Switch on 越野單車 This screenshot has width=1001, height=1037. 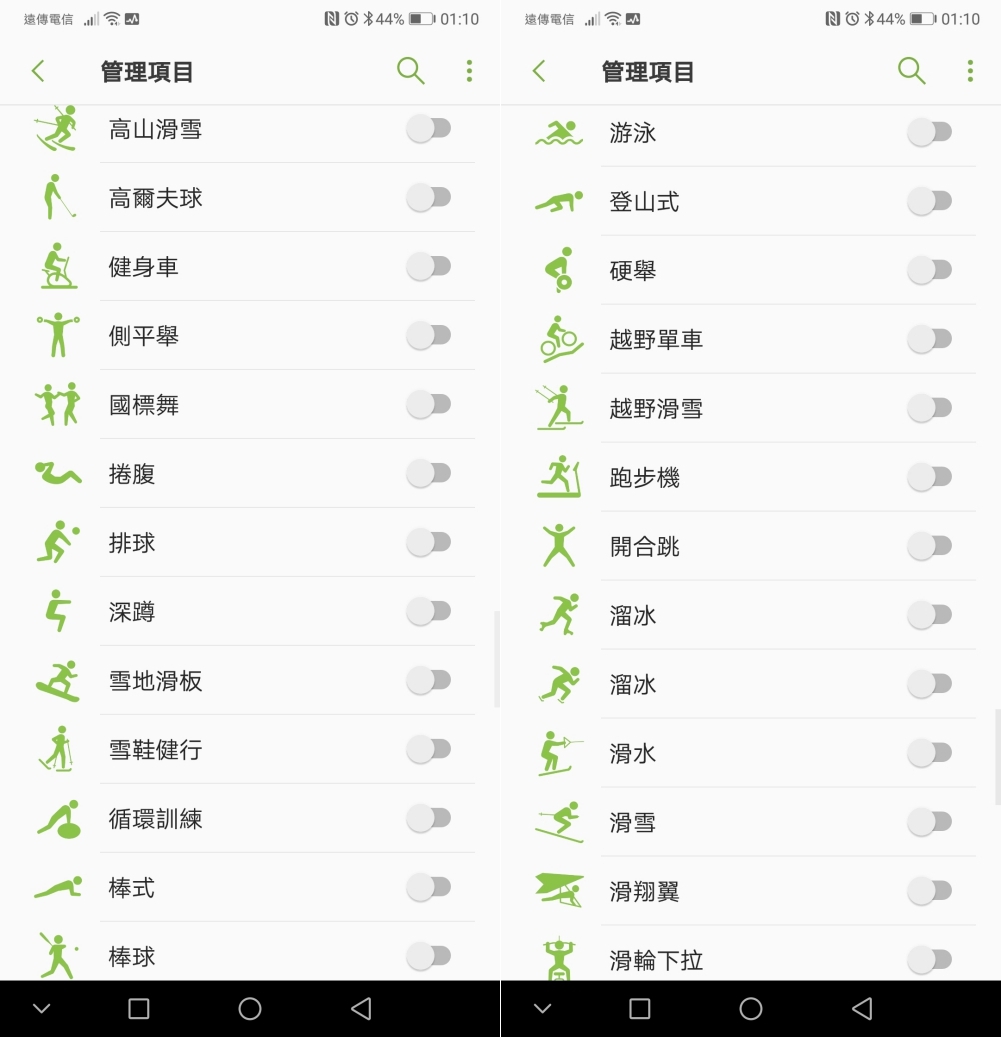pos(929,339)
